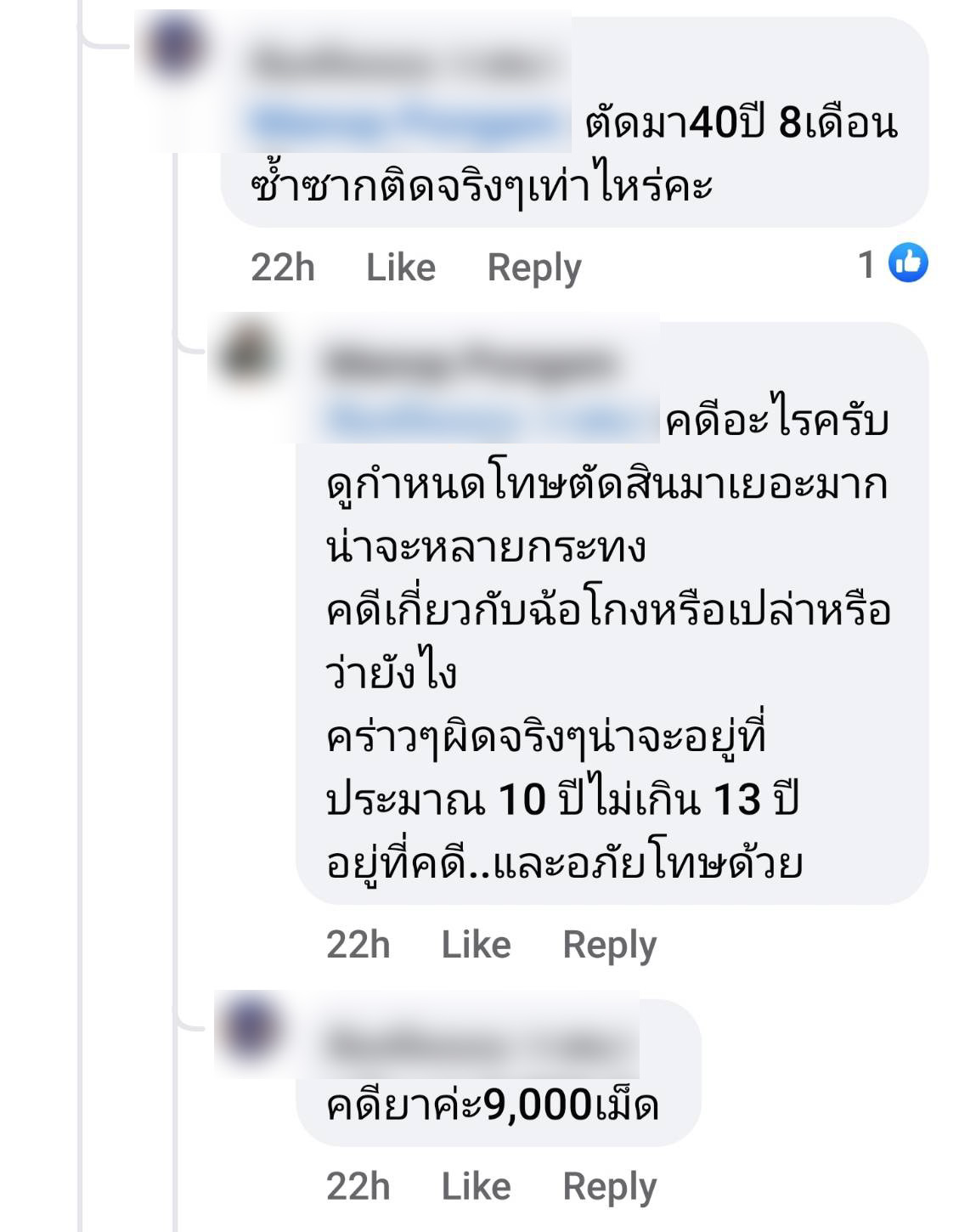Like the long comment starting คดีอะไรครับ
The image size is (959, 1232).
pyautogui.click(x=476, y=945)
